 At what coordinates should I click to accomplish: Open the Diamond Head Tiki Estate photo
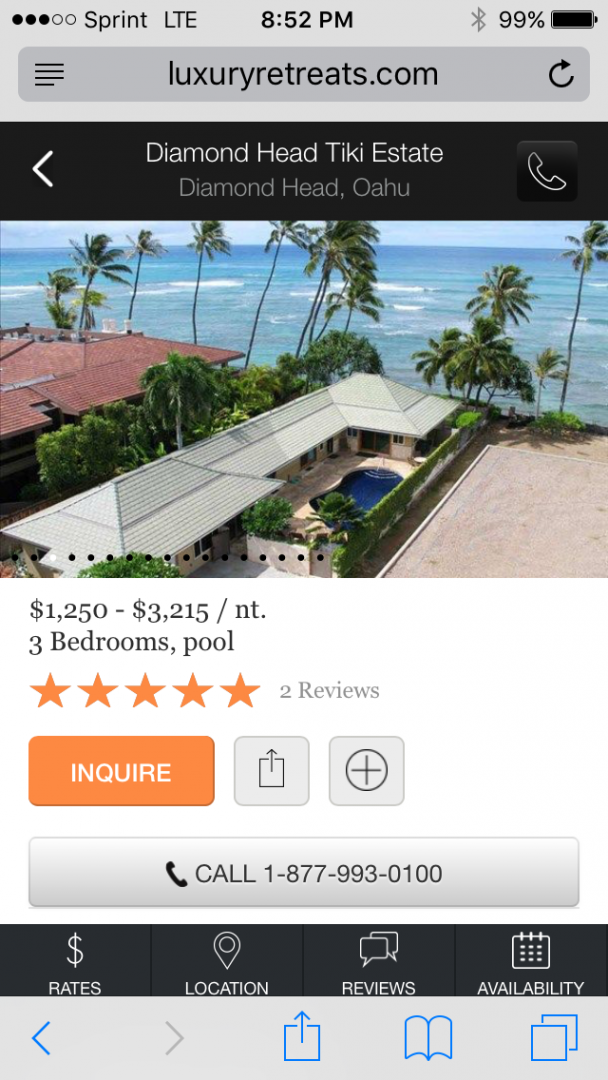pyautogui.click(x=304, y=399)
